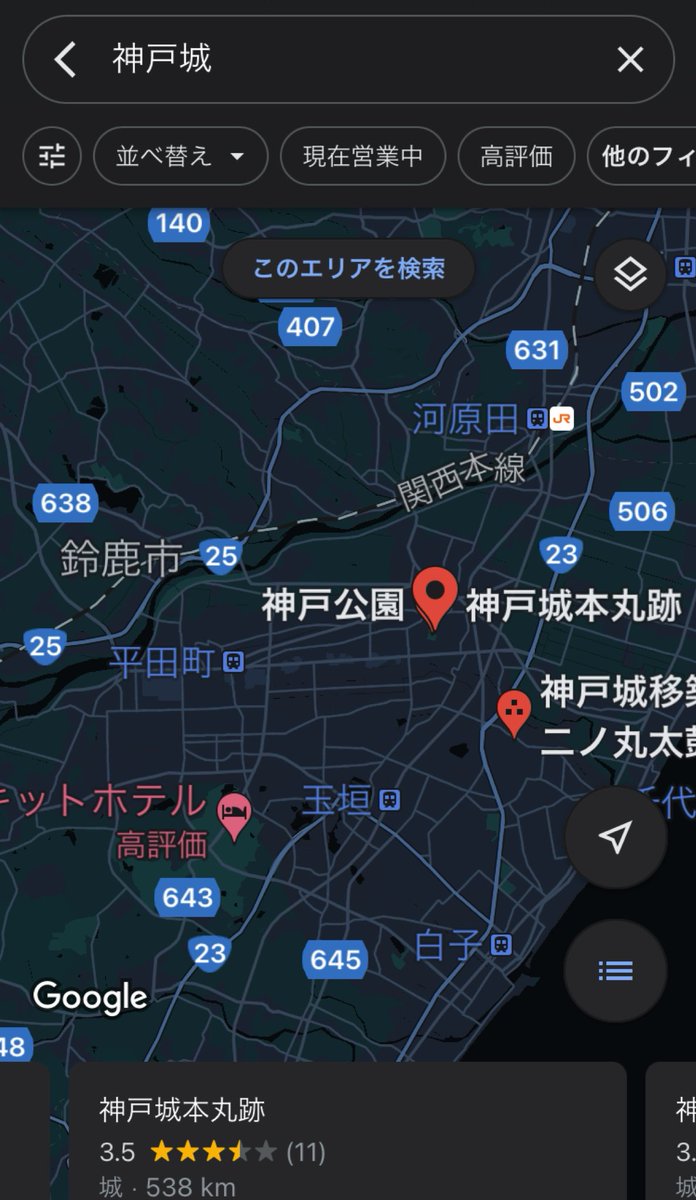
Task: Edit the 神戸城 search field
Action: tap(350, 60)
